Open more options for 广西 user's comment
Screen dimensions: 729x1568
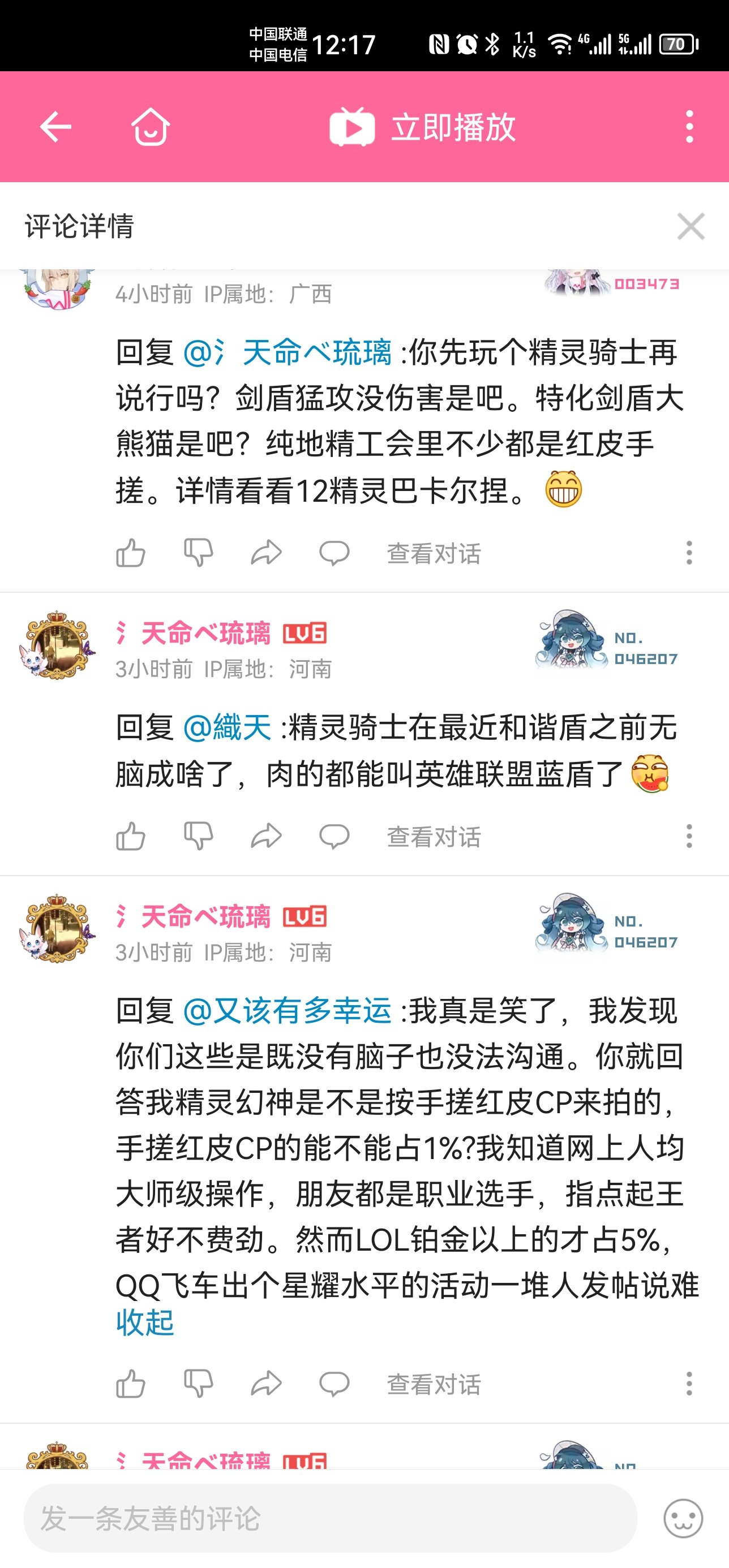pyautogui.click(x=689, y=553)
